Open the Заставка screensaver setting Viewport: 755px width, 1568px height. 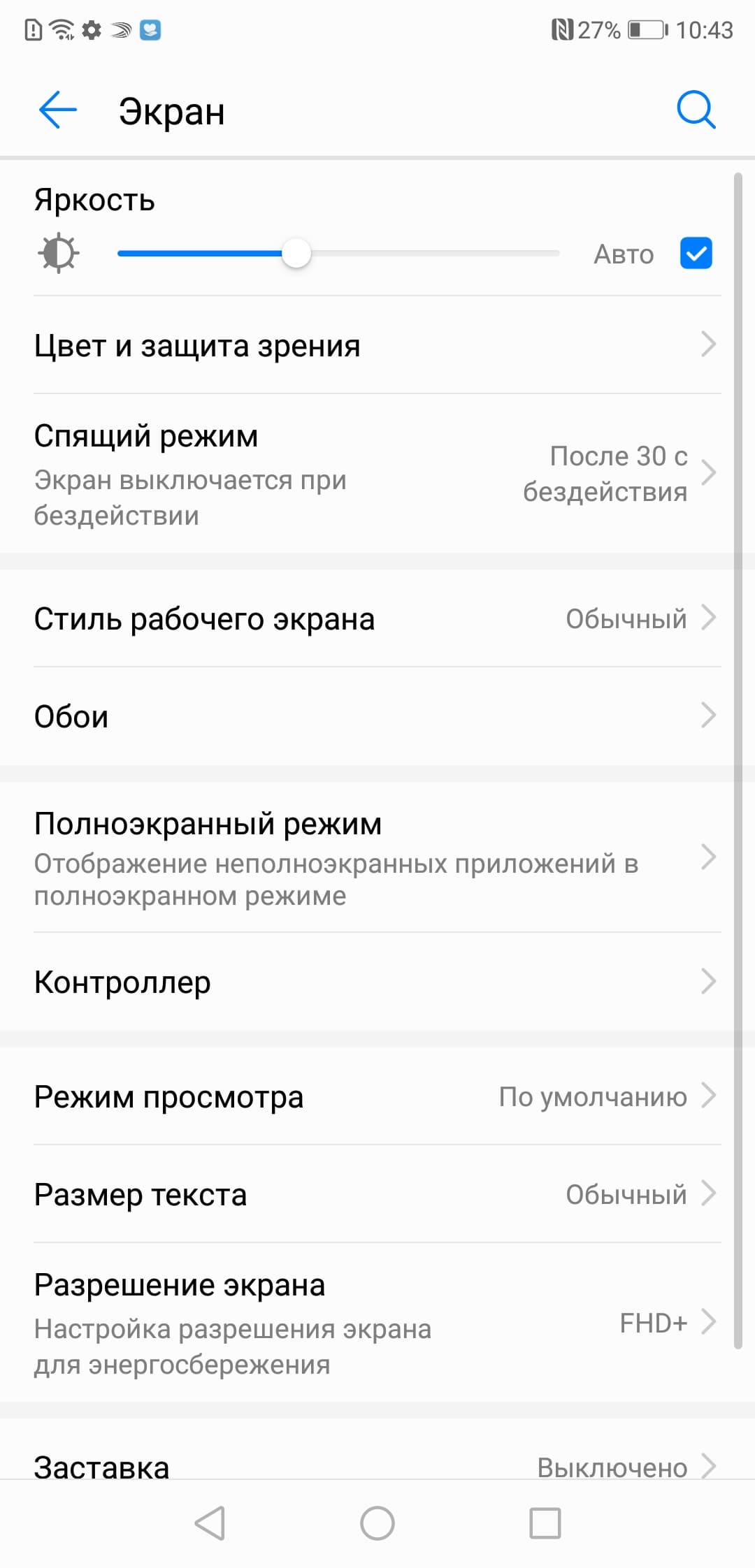tap(377, 1463)
